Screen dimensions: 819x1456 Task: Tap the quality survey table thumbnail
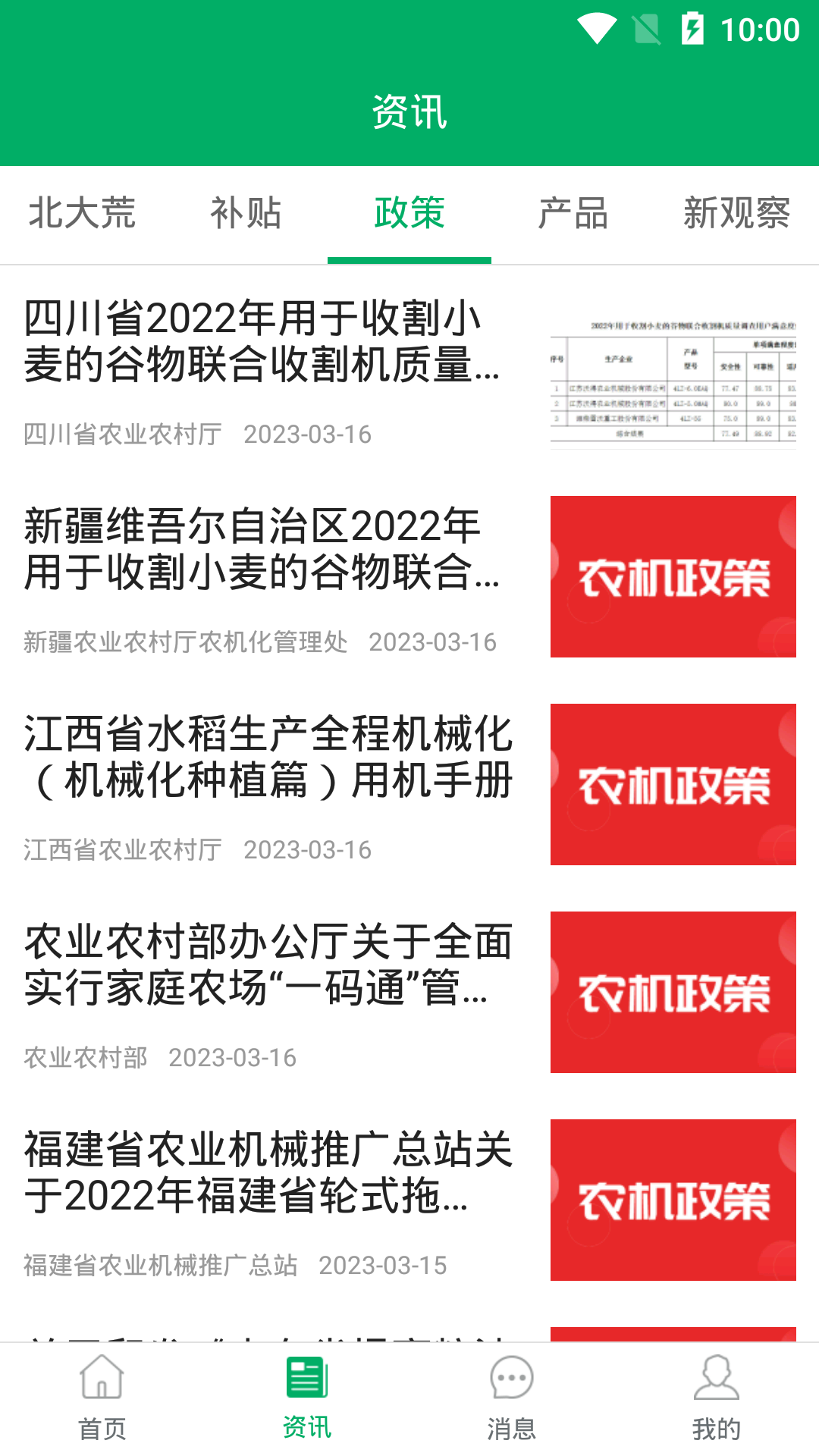[673, 372]
